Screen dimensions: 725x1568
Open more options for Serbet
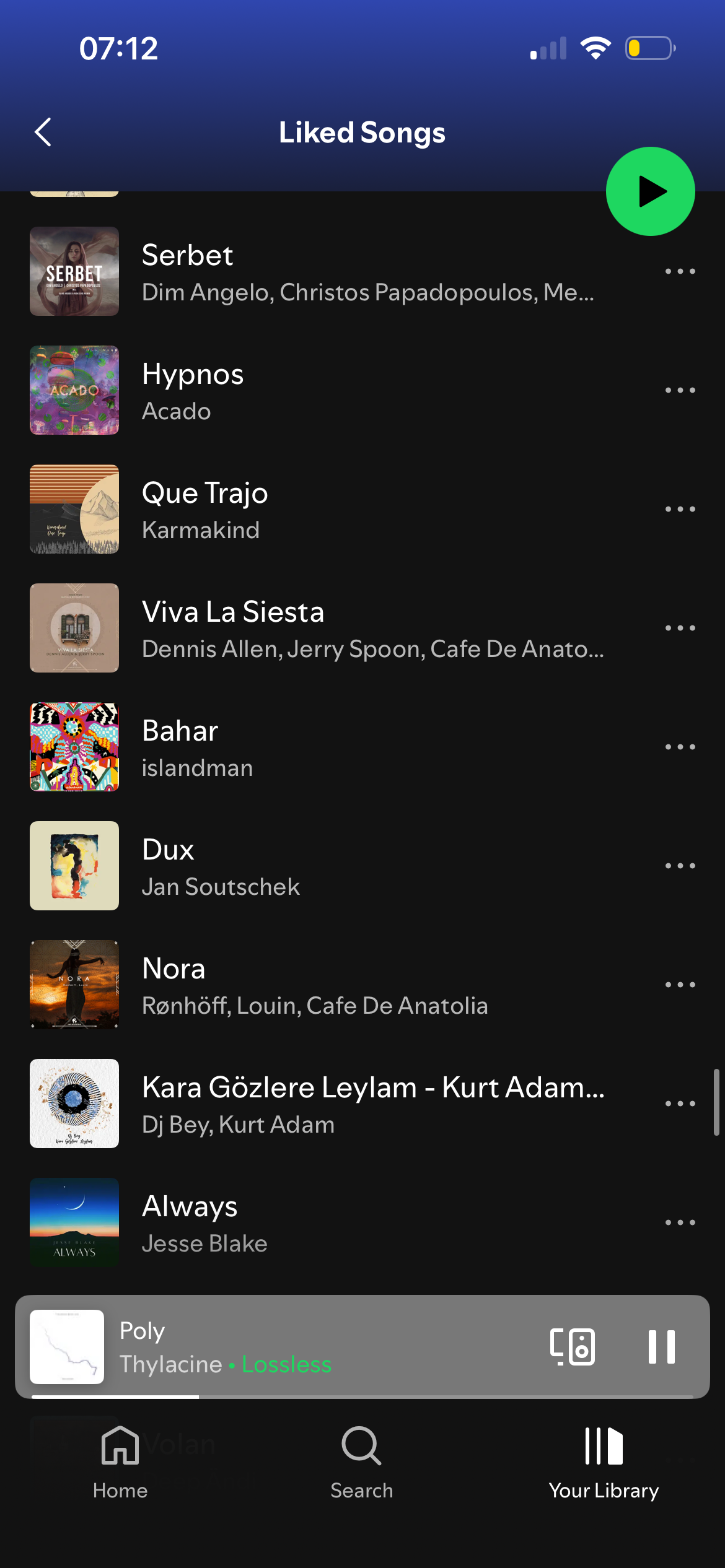coord(680,271)
